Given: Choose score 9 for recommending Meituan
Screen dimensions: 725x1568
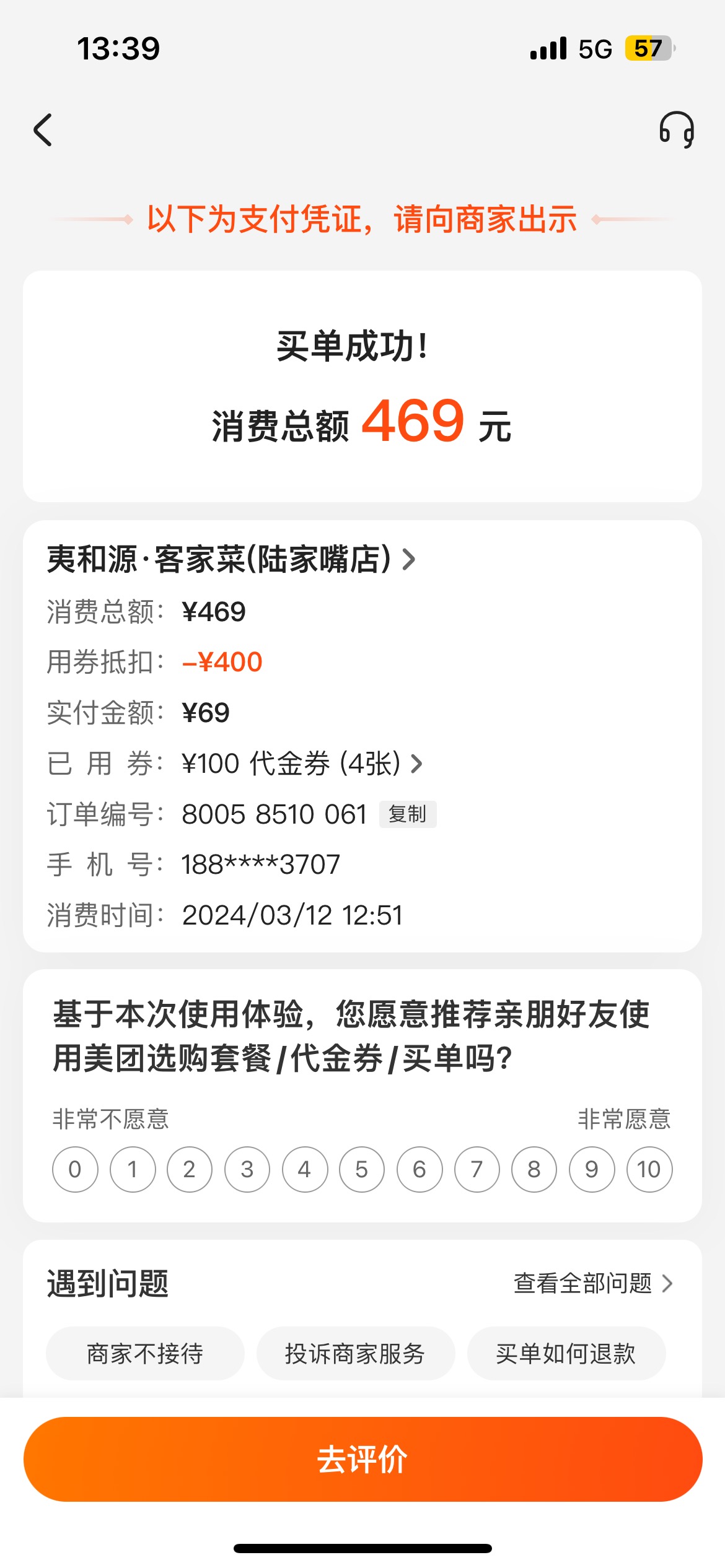Looking at the screenshot, I should [x=592, y=1169].
